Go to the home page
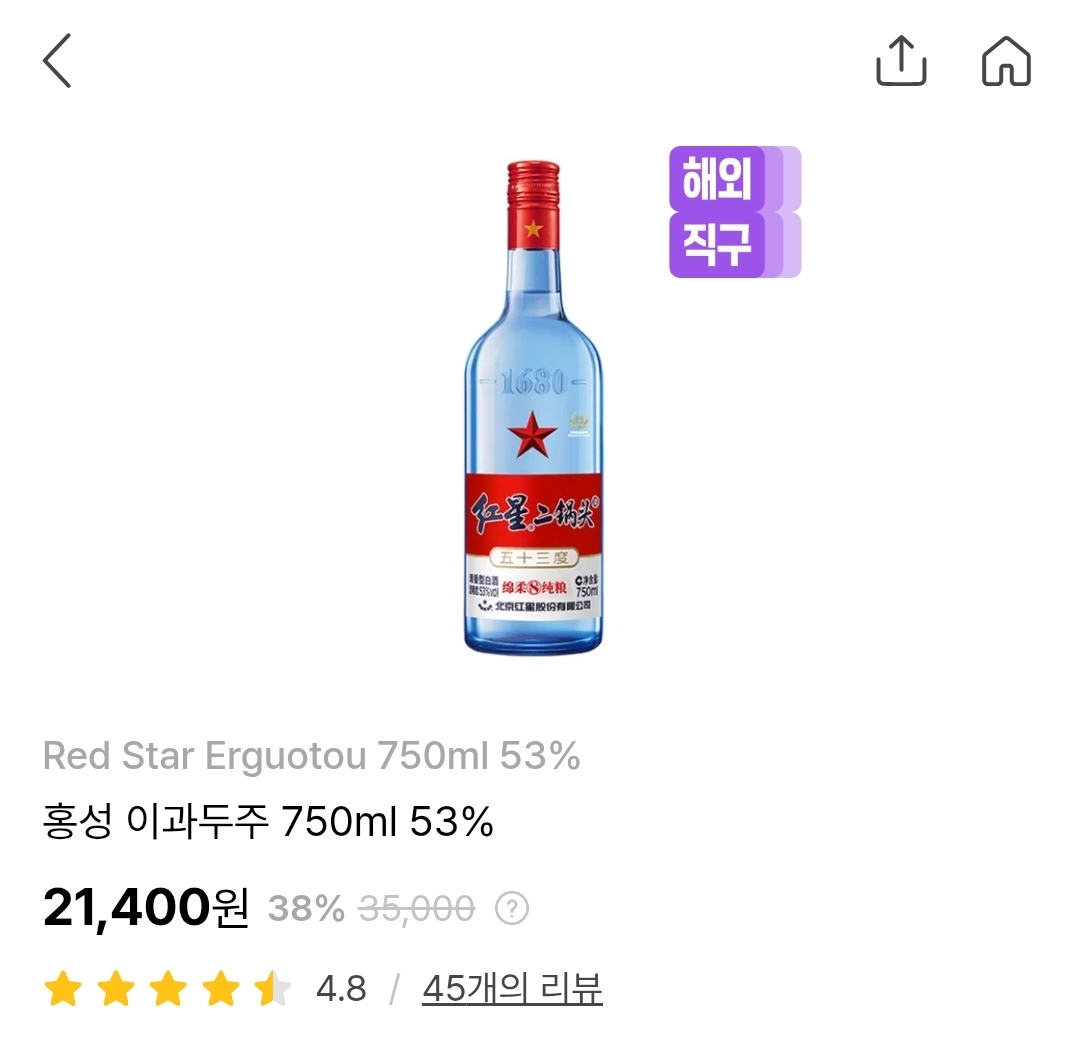Viewport: 1080px width, 1040px height. (1006, 61)
